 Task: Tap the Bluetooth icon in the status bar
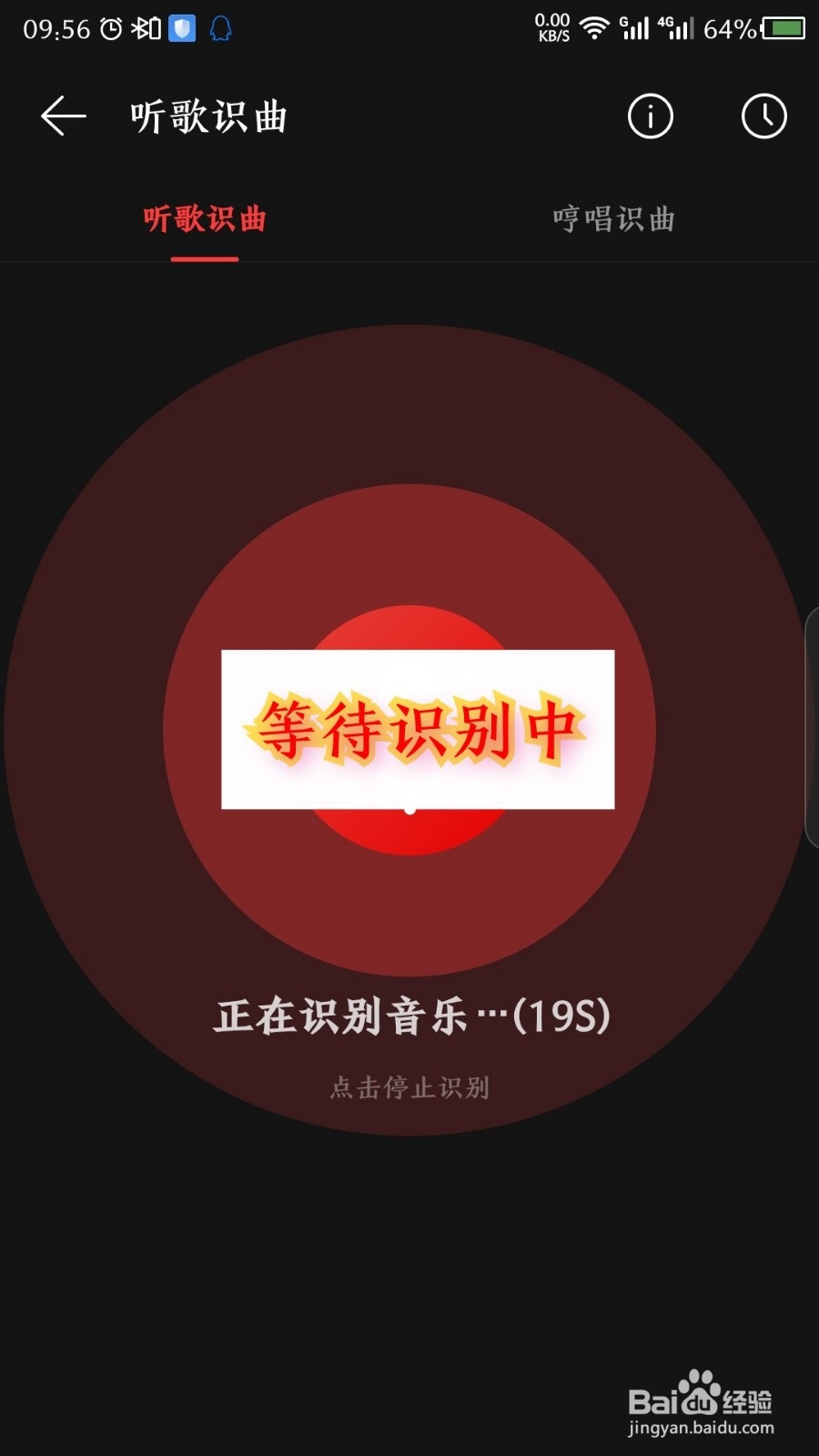point(141,27)
